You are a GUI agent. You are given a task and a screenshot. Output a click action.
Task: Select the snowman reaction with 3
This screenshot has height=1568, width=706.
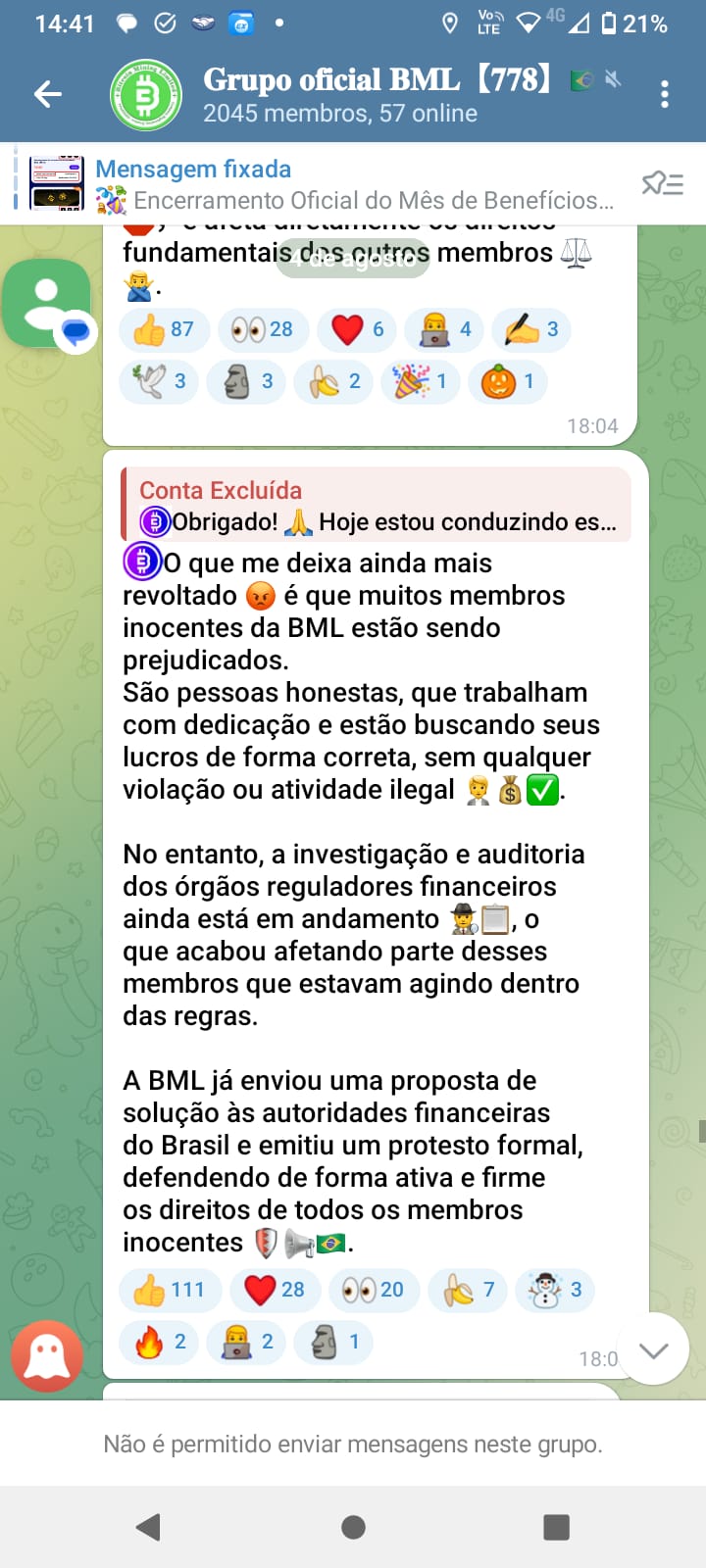[555, 1290]
